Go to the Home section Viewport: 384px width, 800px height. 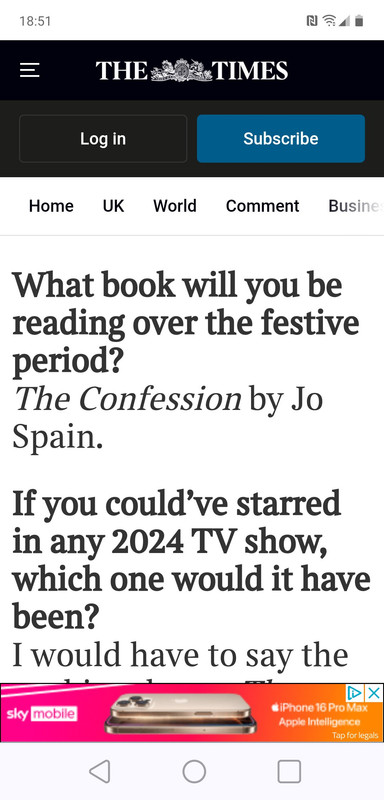click(51, 206)
